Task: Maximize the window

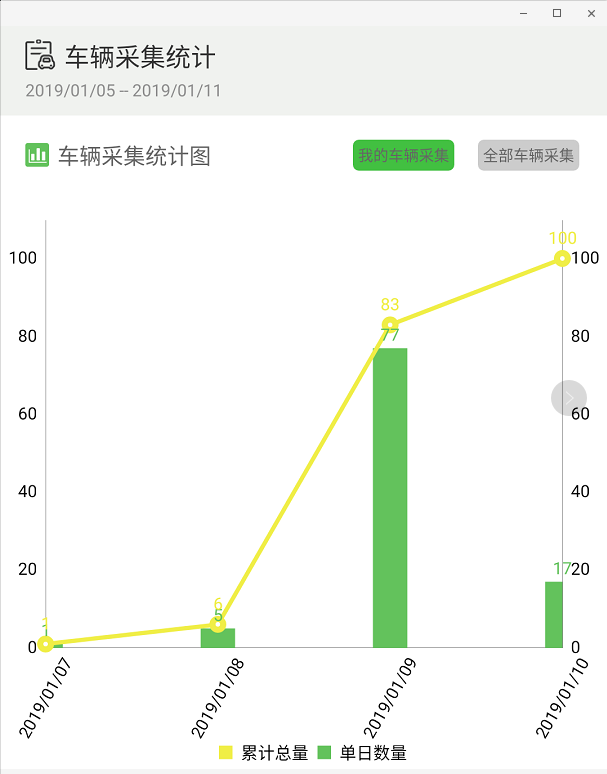Action: 557,12
